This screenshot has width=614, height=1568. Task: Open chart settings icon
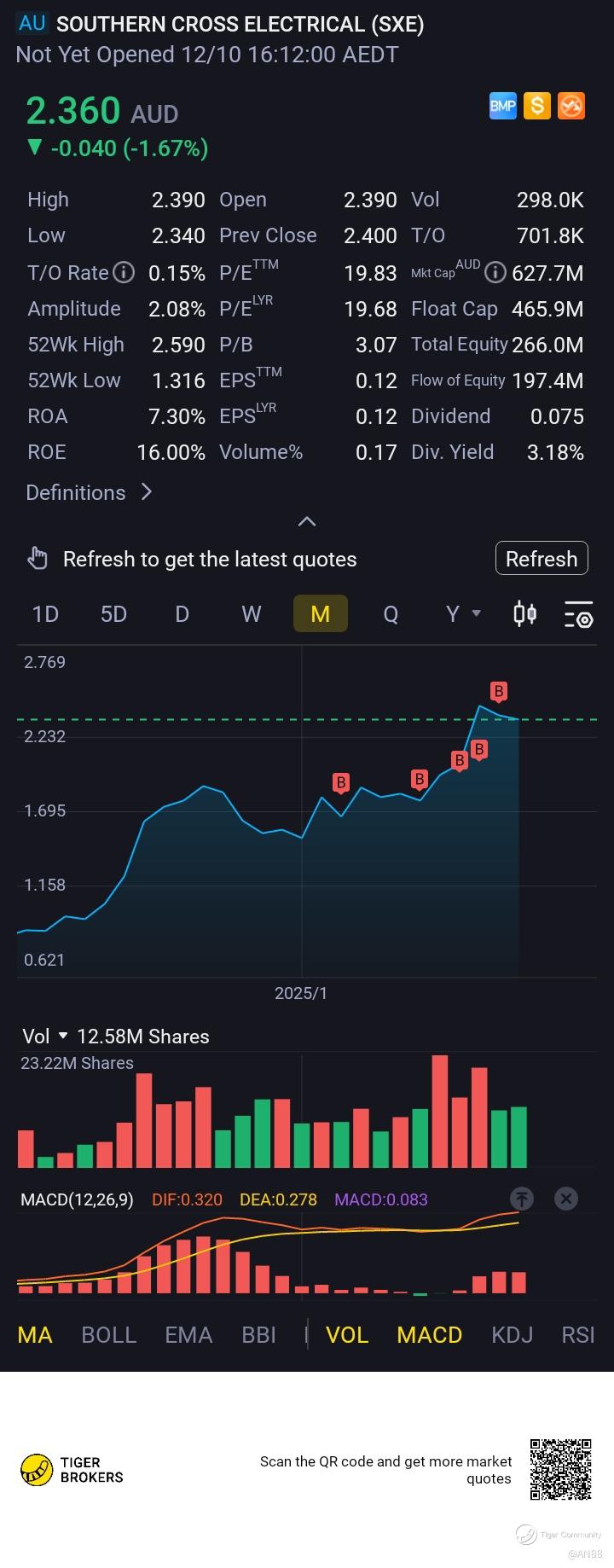[578, 614]
